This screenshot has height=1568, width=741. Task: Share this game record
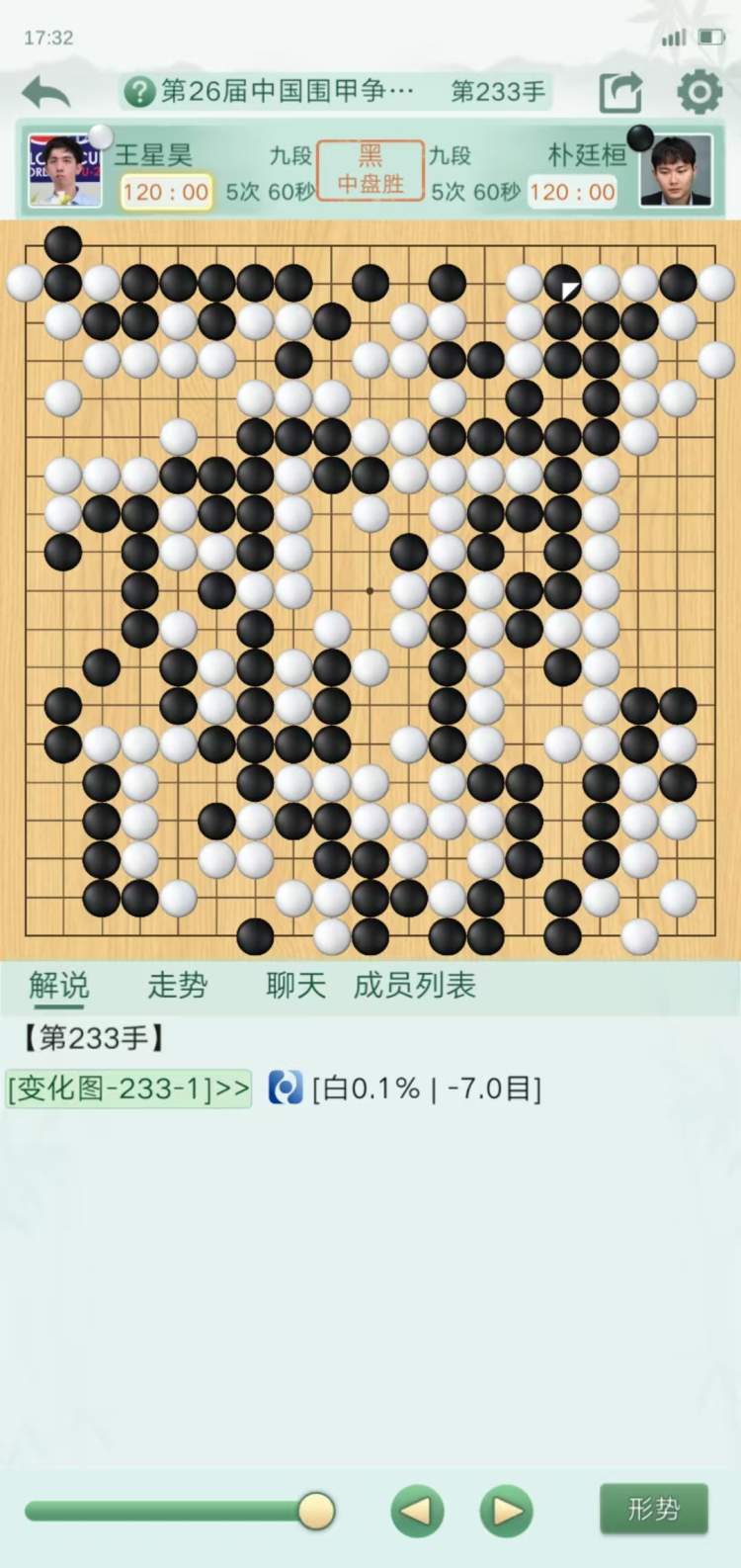point(620,93)
